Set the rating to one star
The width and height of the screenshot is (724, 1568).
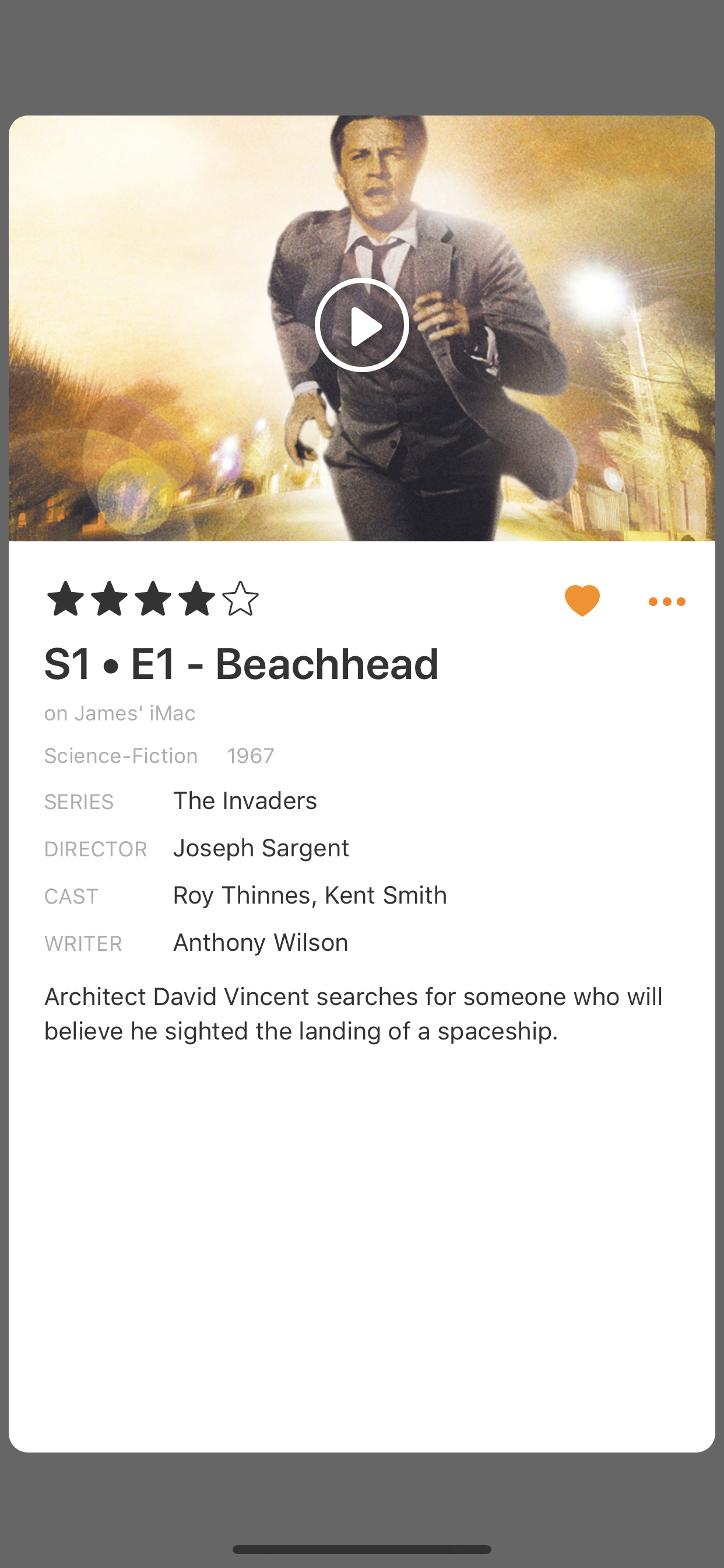(65, 599)
